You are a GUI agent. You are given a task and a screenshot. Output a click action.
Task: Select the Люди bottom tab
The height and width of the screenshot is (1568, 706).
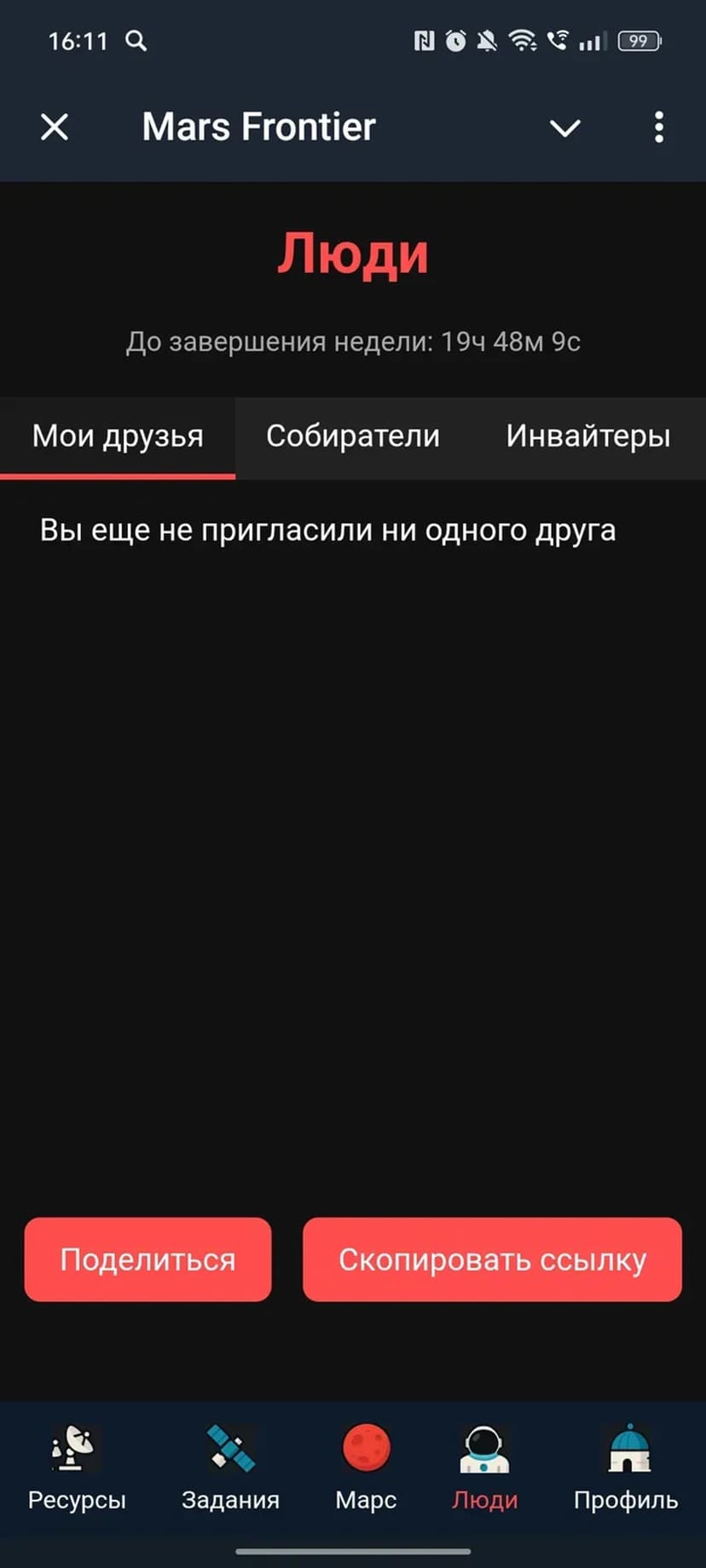coord(484,1469)
